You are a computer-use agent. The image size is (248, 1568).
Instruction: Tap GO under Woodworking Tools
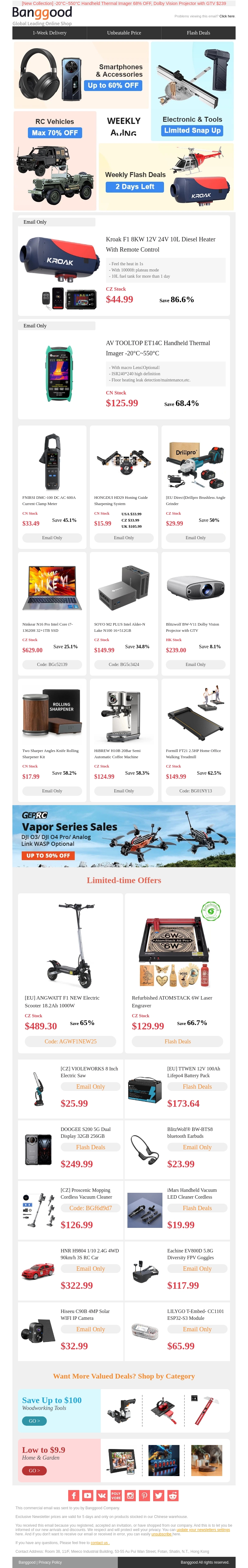tap(34, 1421)
